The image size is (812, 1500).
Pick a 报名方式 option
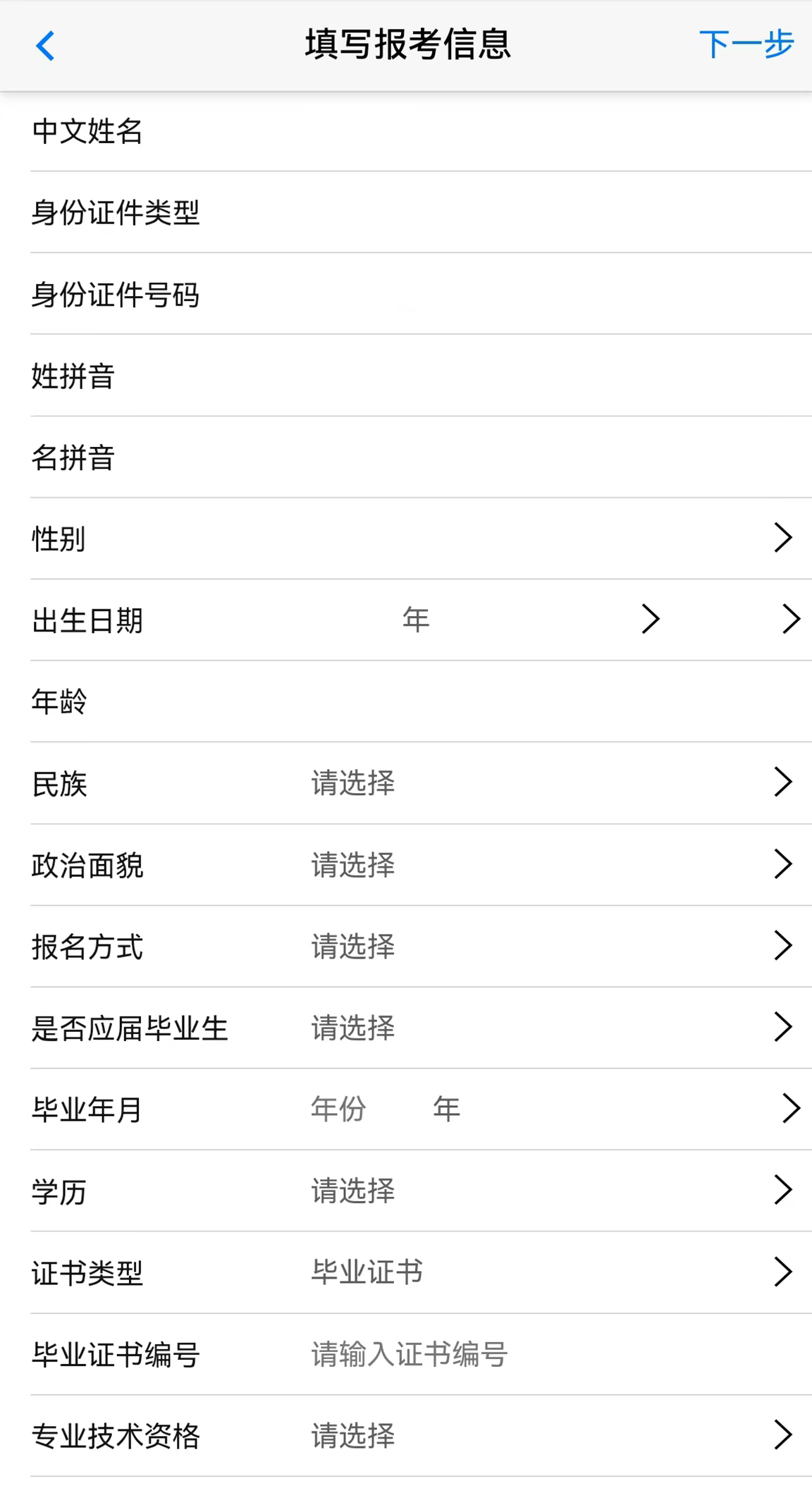(550, 946)
